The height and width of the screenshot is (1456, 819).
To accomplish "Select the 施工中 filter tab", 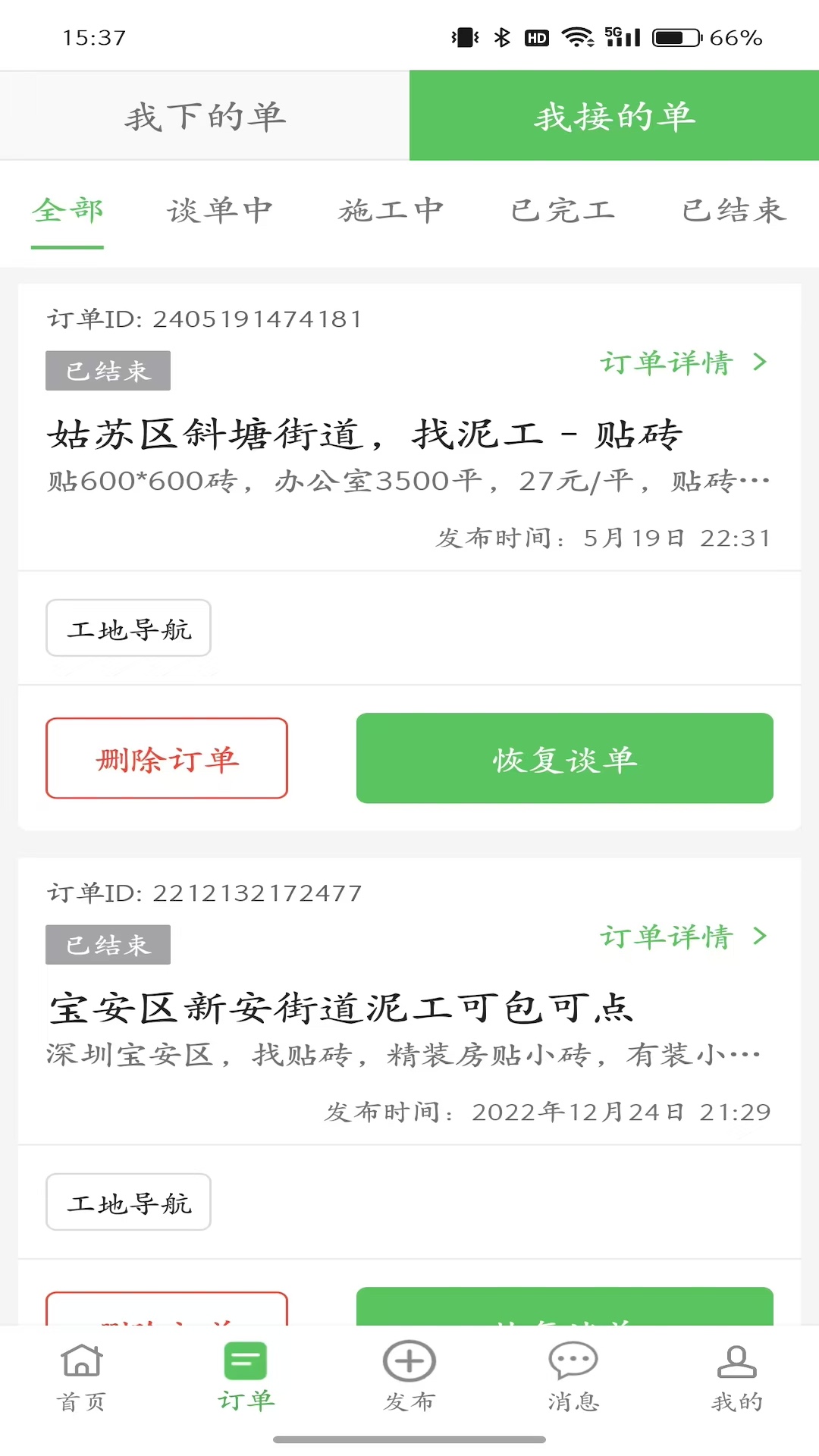I will click(392, 211).
